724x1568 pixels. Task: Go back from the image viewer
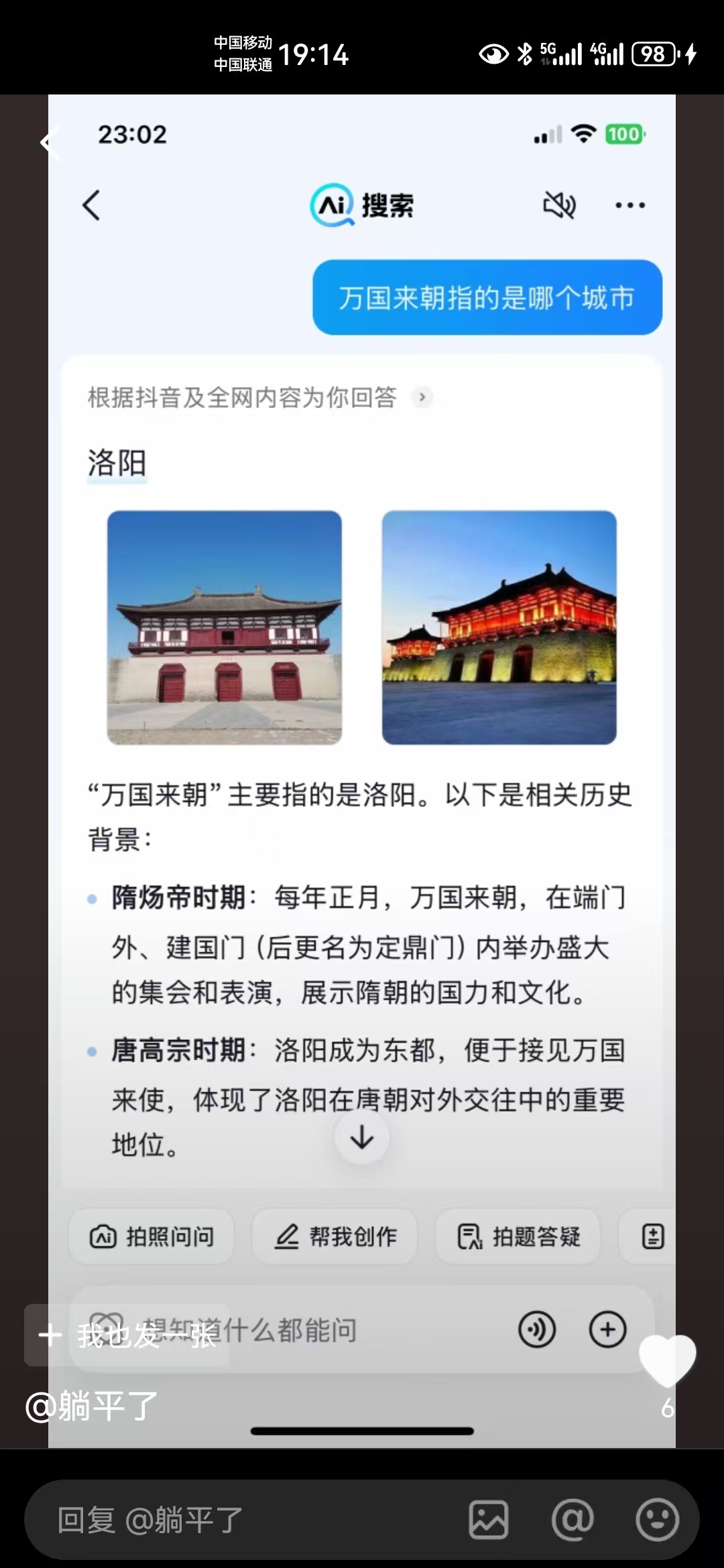48,143
